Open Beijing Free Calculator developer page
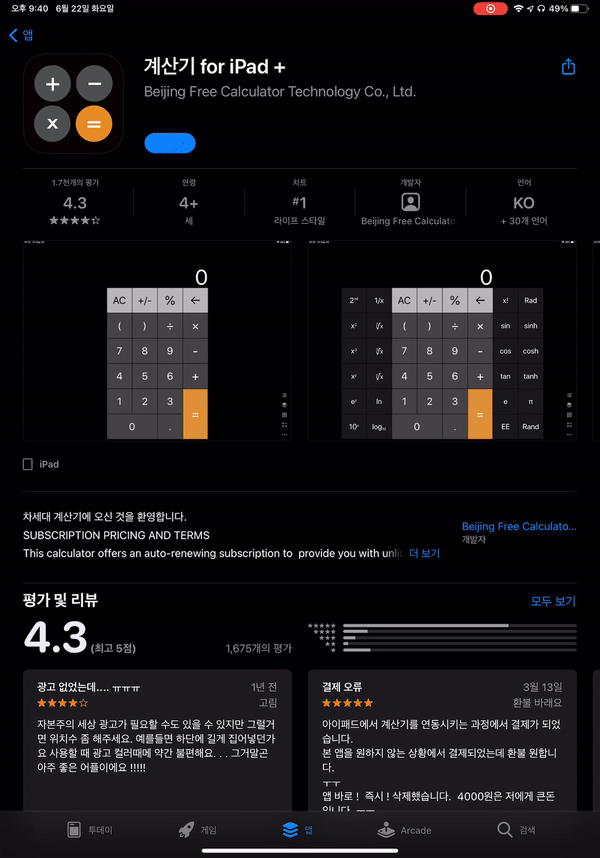Viewport: 600px width, 858px height. pos(518,526)
